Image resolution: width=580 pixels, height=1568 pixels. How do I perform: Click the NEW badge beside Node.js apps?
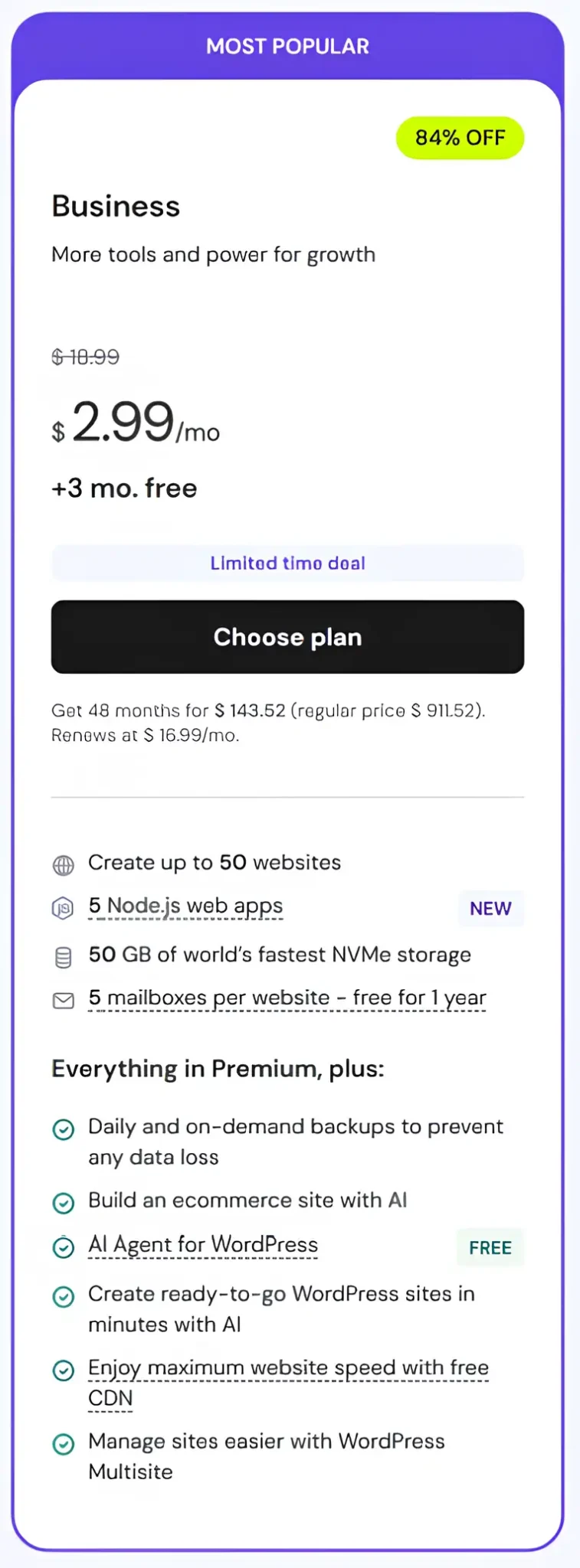(490, 909)
